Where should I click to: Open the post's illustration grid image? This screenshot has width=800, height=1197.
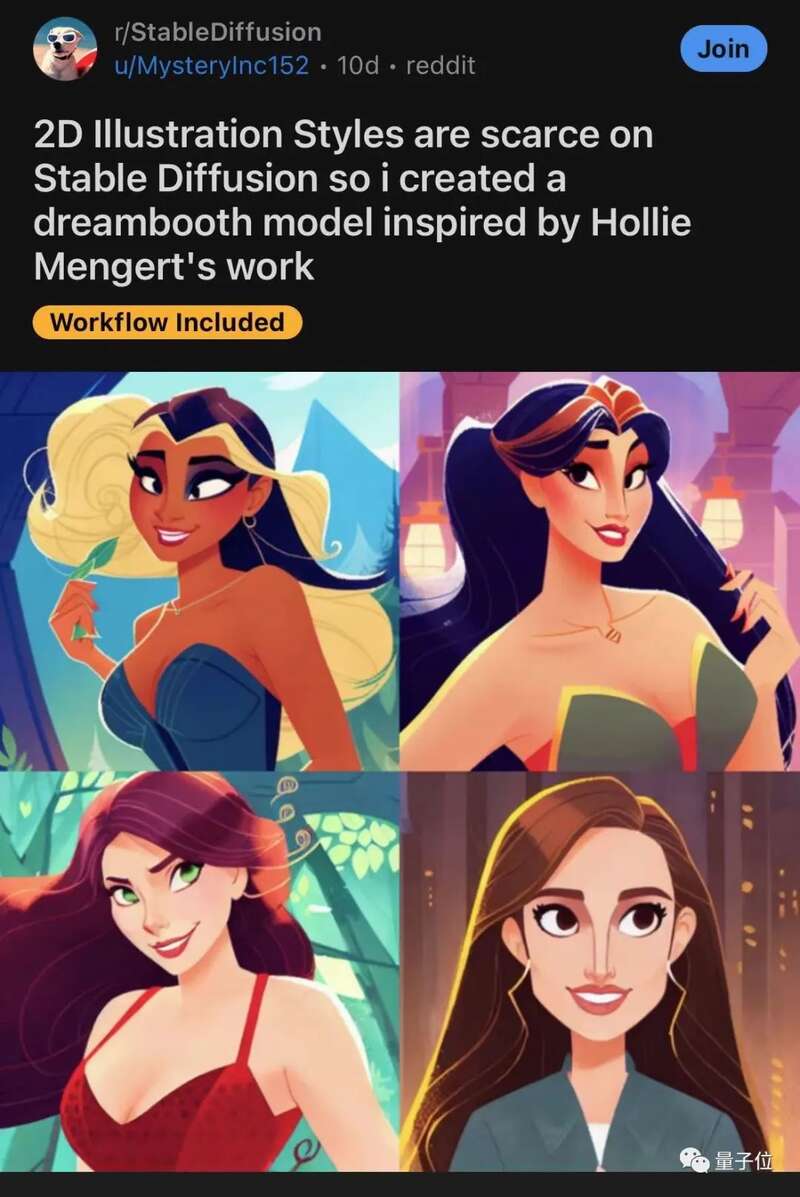400,770
